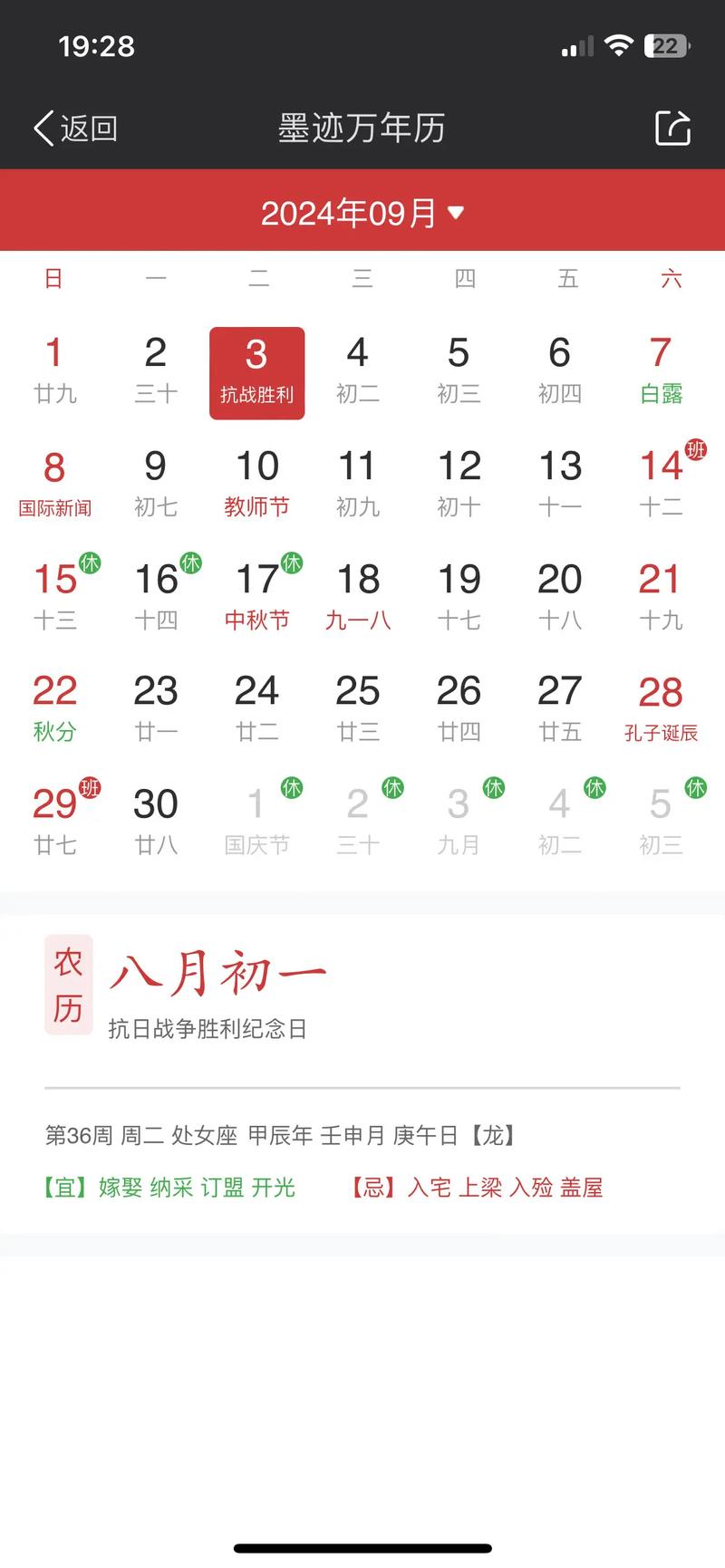Pick September 29 marked 班
Viewport: 725px width, 1568px height.
coord(56,821)
